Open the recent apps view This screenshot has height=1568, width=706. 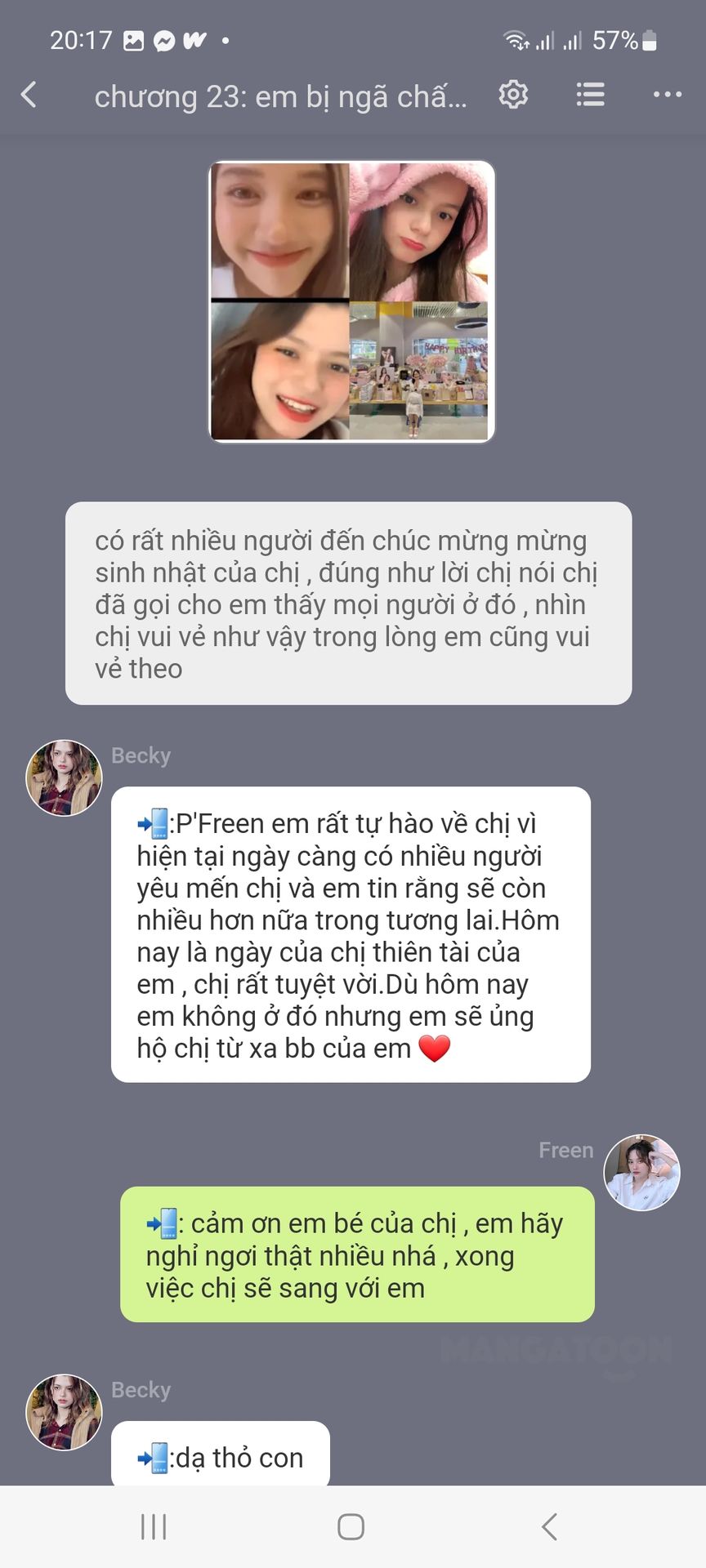click(x=154, y=1526)
